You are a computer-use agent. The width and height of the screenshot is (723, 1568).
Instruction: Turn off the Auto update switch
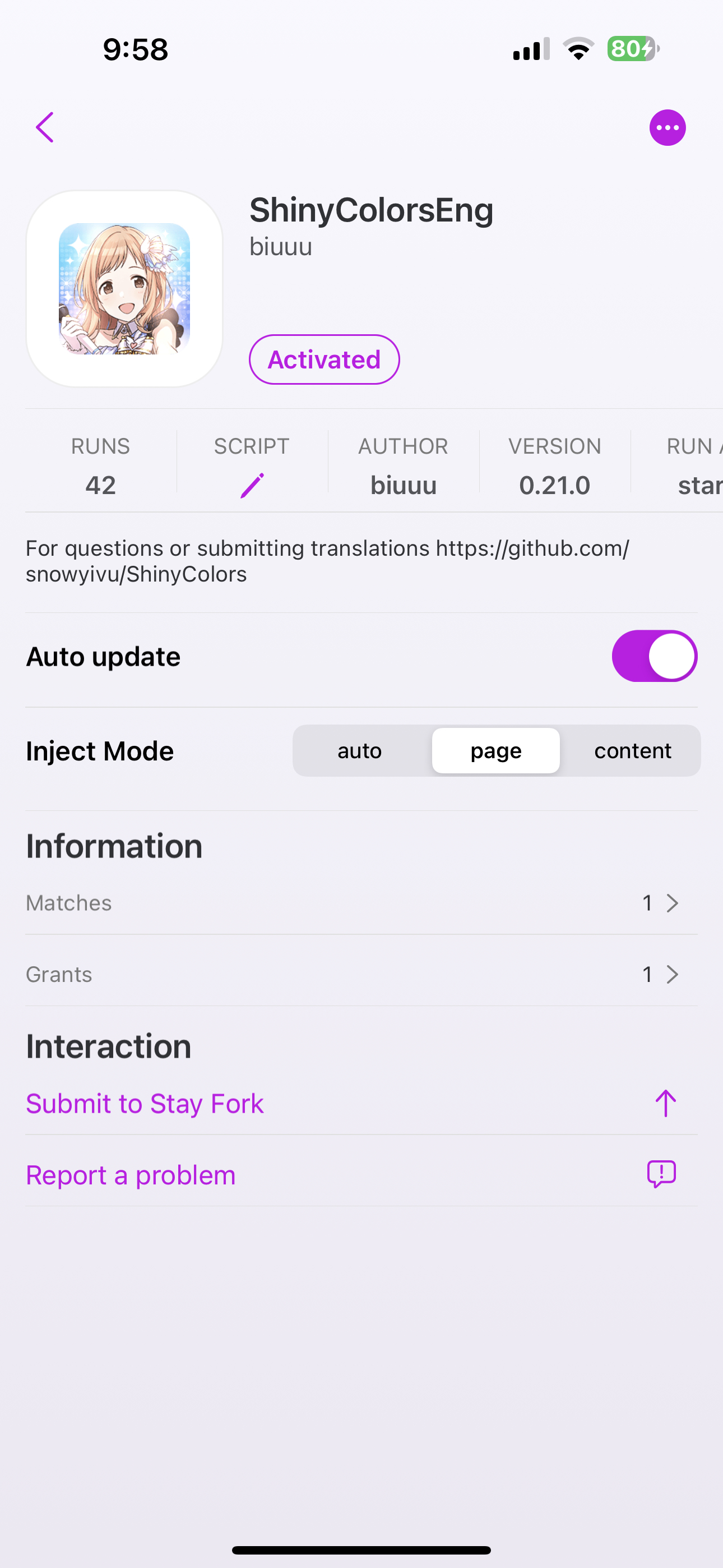click(654, 656)
